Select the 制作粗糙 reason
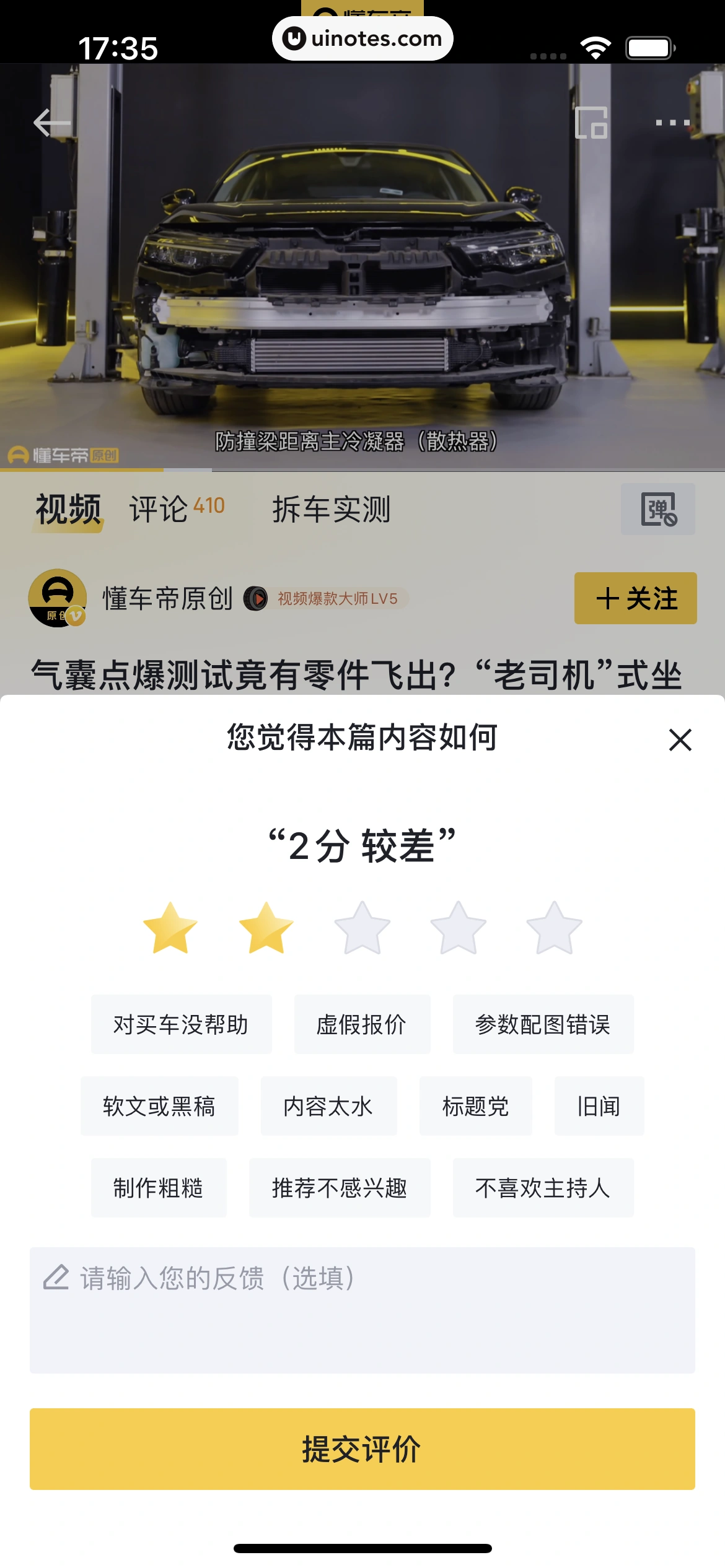 pos(159,1188)
